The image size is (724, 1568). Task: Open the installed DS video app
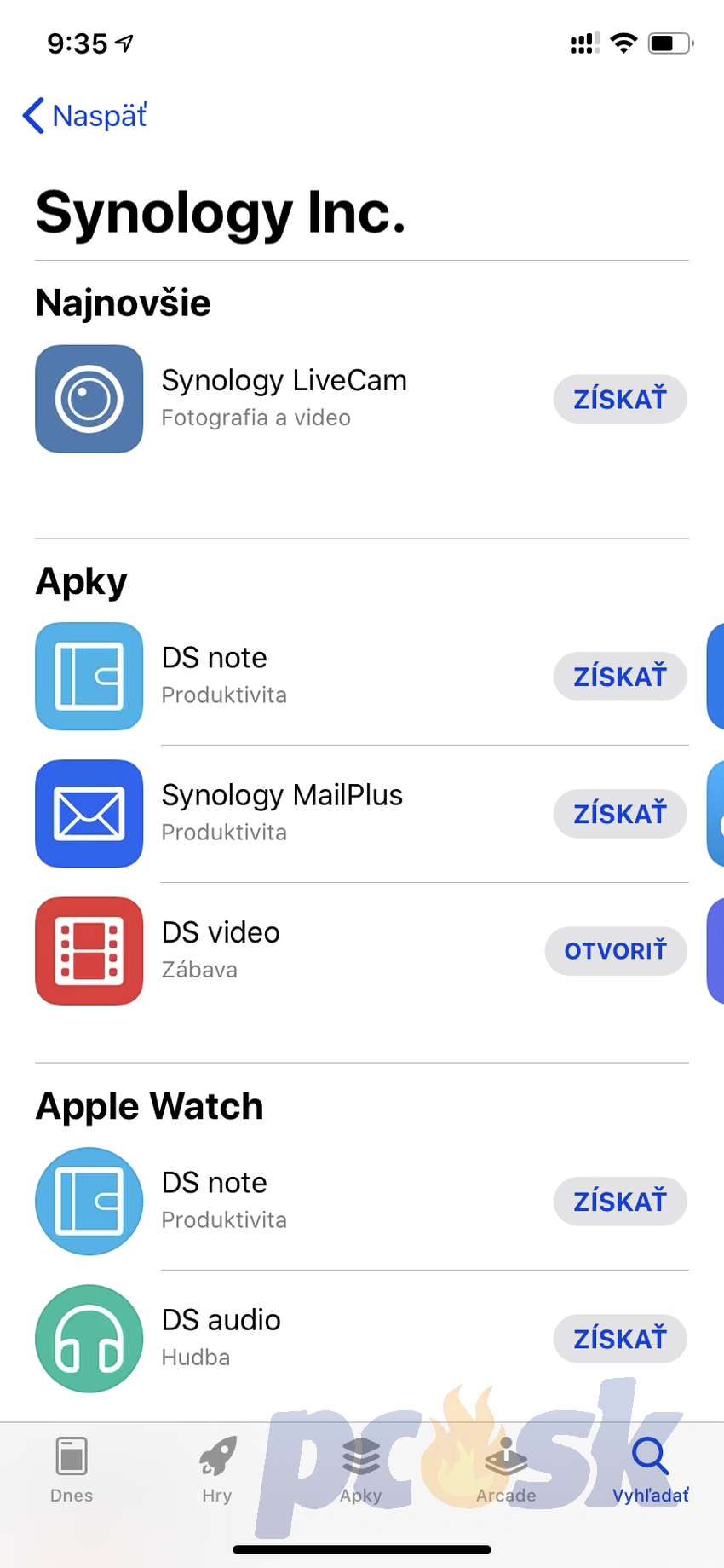616,951
